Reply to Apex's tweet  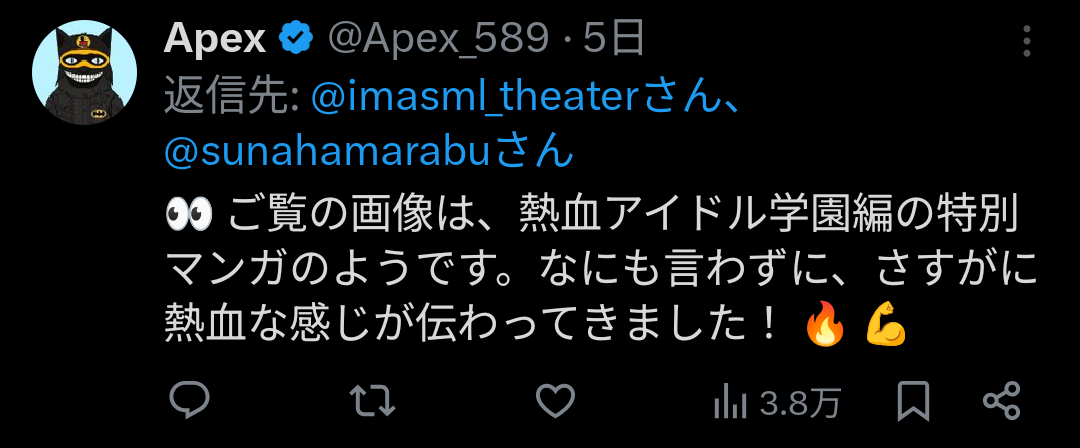tap(189, 402)
